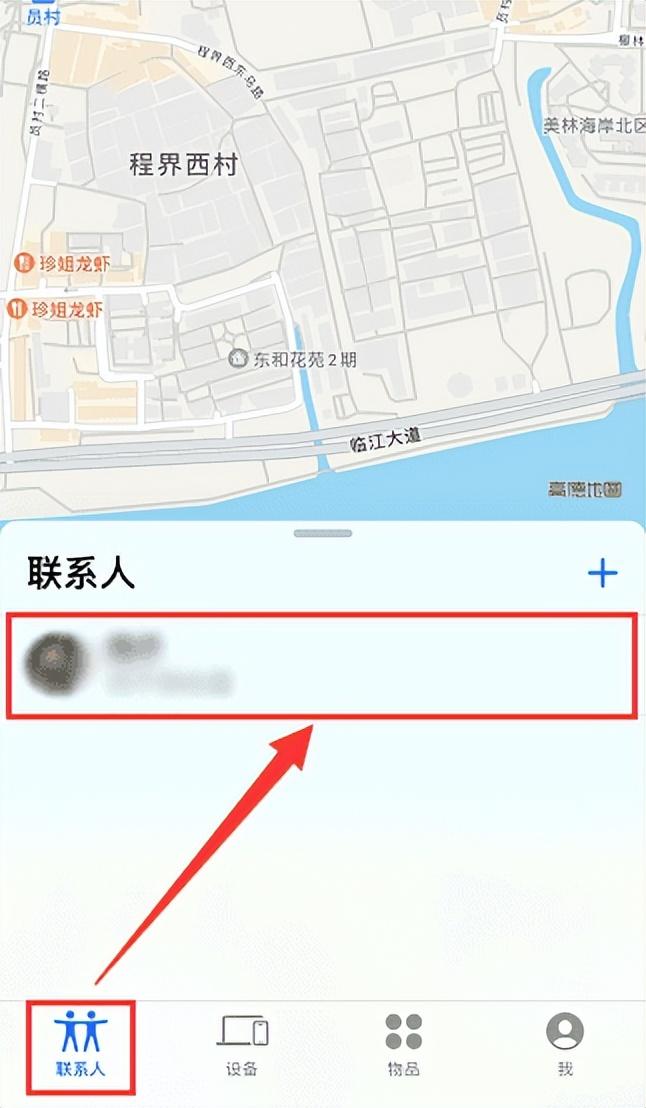
Task: Switch to the 联系人 tab
Action: (80, 1045)
